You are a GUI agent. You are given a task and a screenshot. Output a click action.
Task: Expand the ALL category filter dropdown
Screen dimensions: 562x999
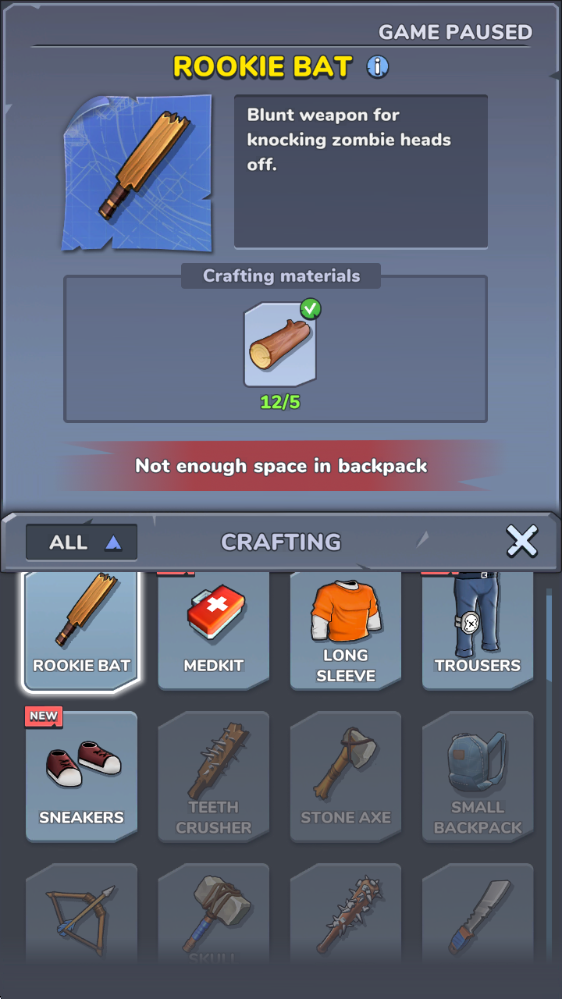pos(82,542)
